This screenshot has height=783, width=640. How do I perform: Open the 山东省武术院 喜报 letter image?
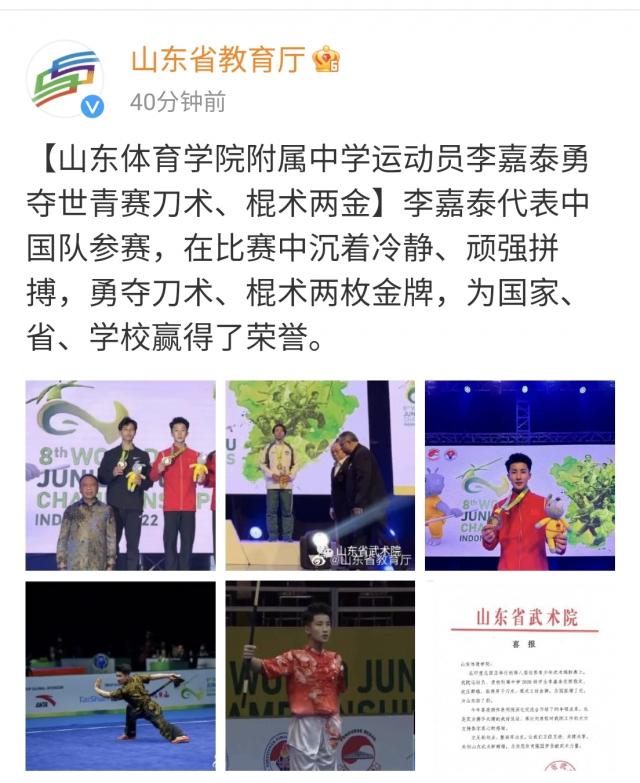coord(520,676)
